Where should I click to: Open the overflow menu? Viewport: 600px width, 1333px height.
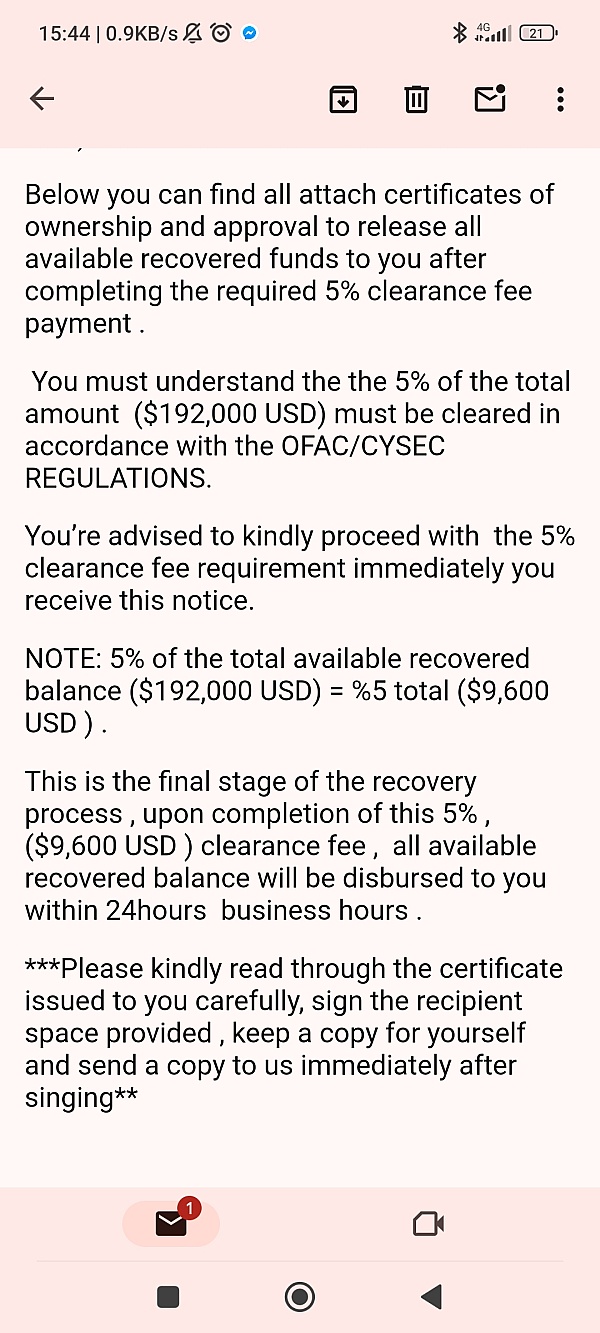click(x=560, y=99)
